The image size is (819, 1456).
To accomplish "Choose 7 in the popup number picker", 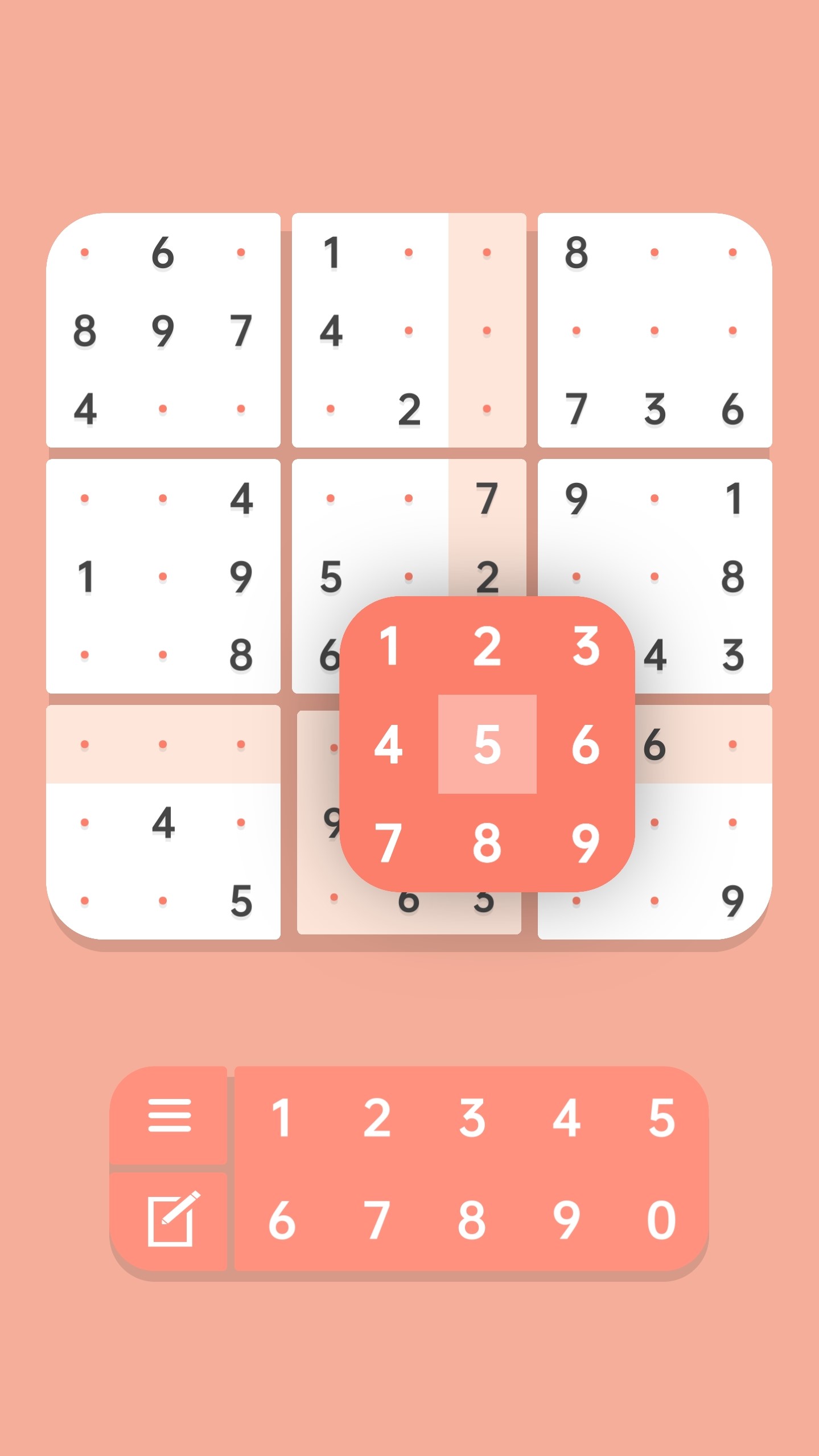I will 389,842.
